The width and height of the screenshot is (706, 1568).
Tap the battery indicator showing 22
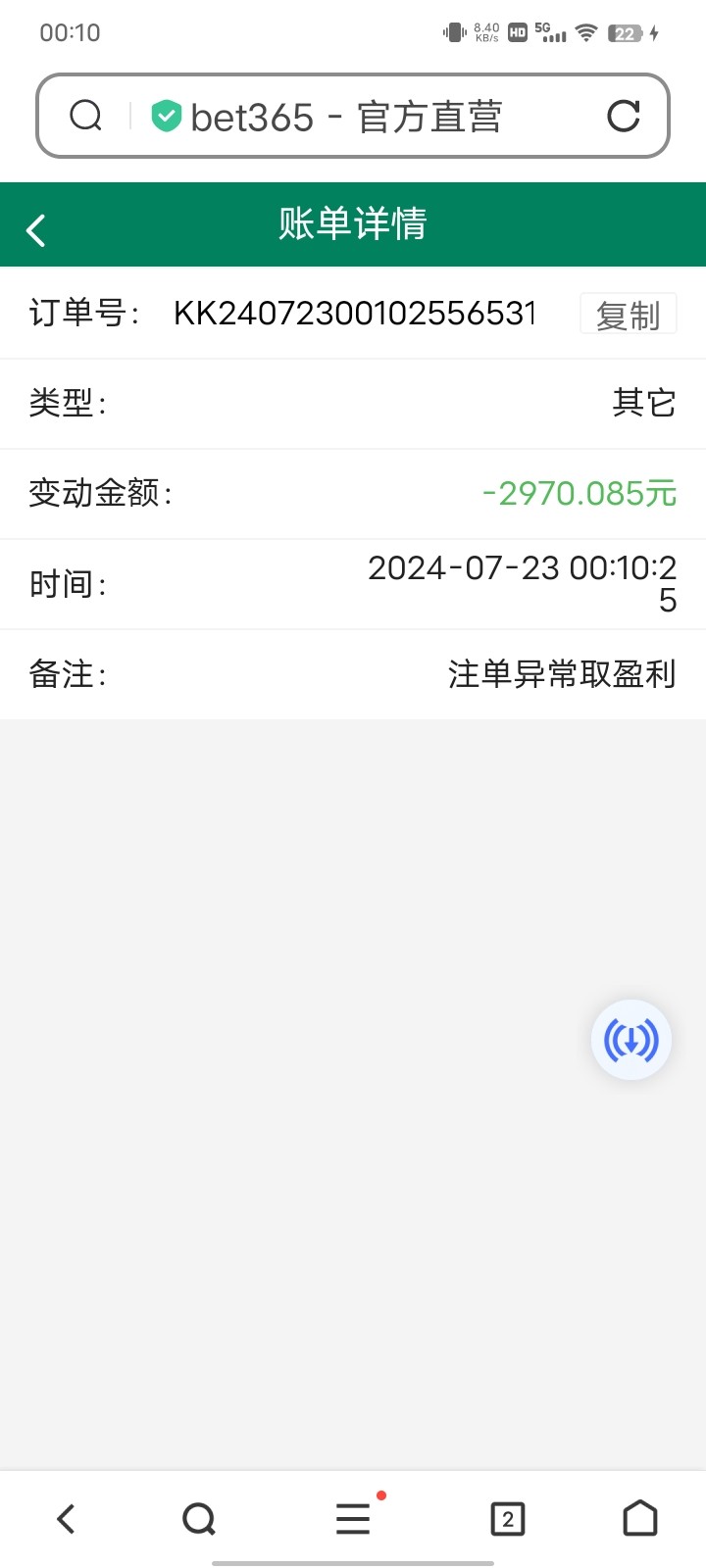[625, 31]
